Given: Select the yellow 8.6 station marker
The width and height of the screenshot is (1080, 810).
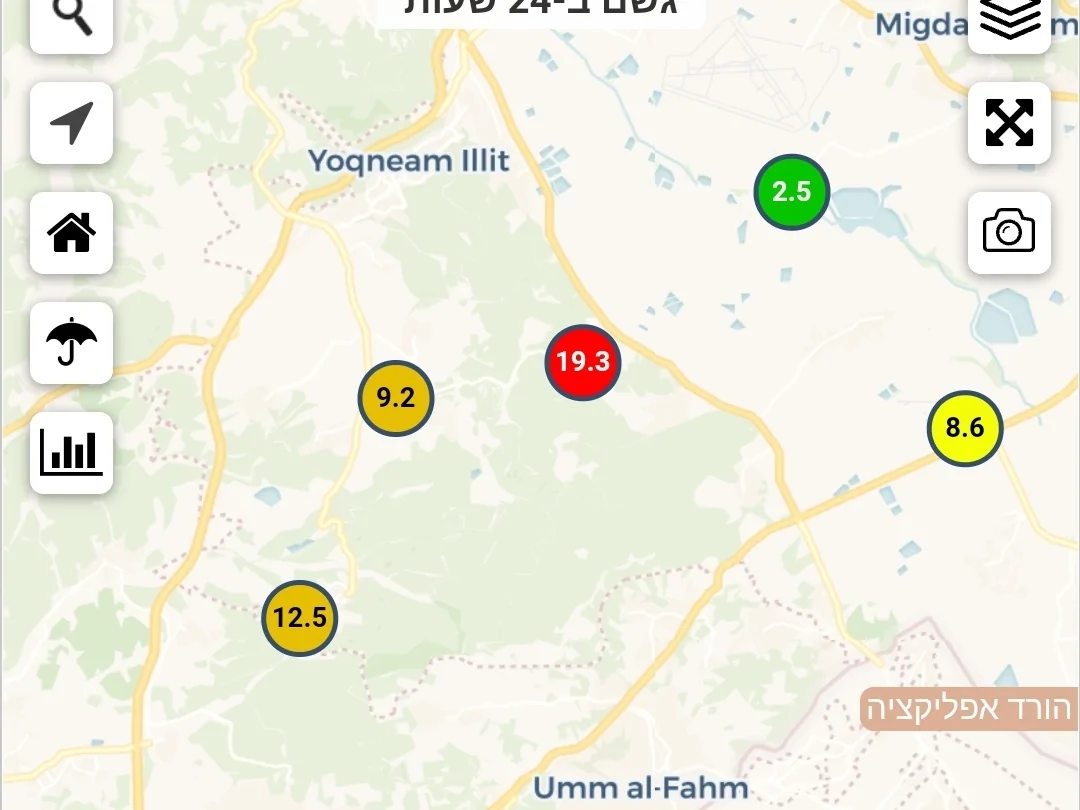Looking at the screenshot, I should (965, 428).
